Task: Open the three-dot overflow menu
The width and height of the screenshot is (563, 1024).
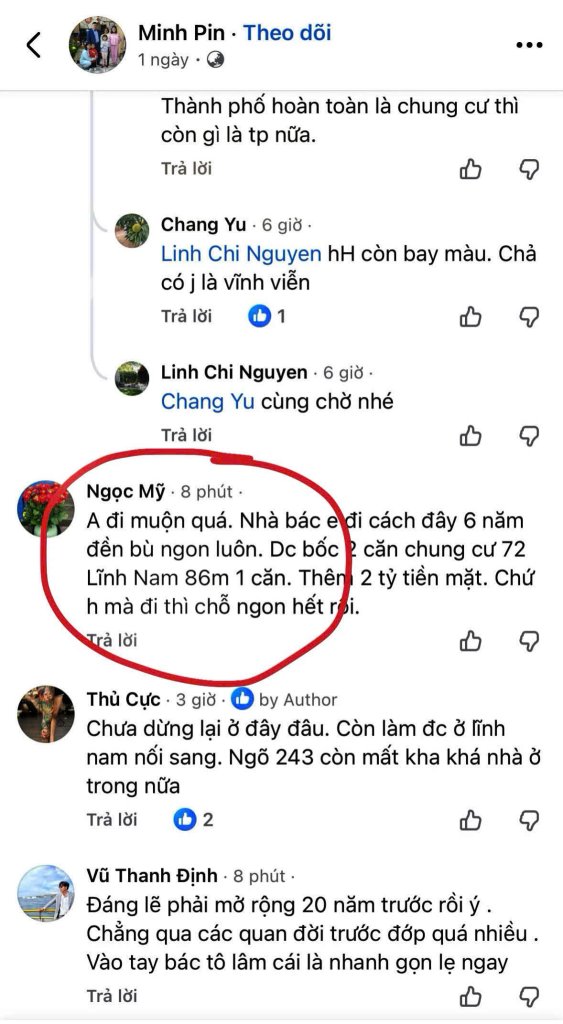Action: [x=529, y=45]
